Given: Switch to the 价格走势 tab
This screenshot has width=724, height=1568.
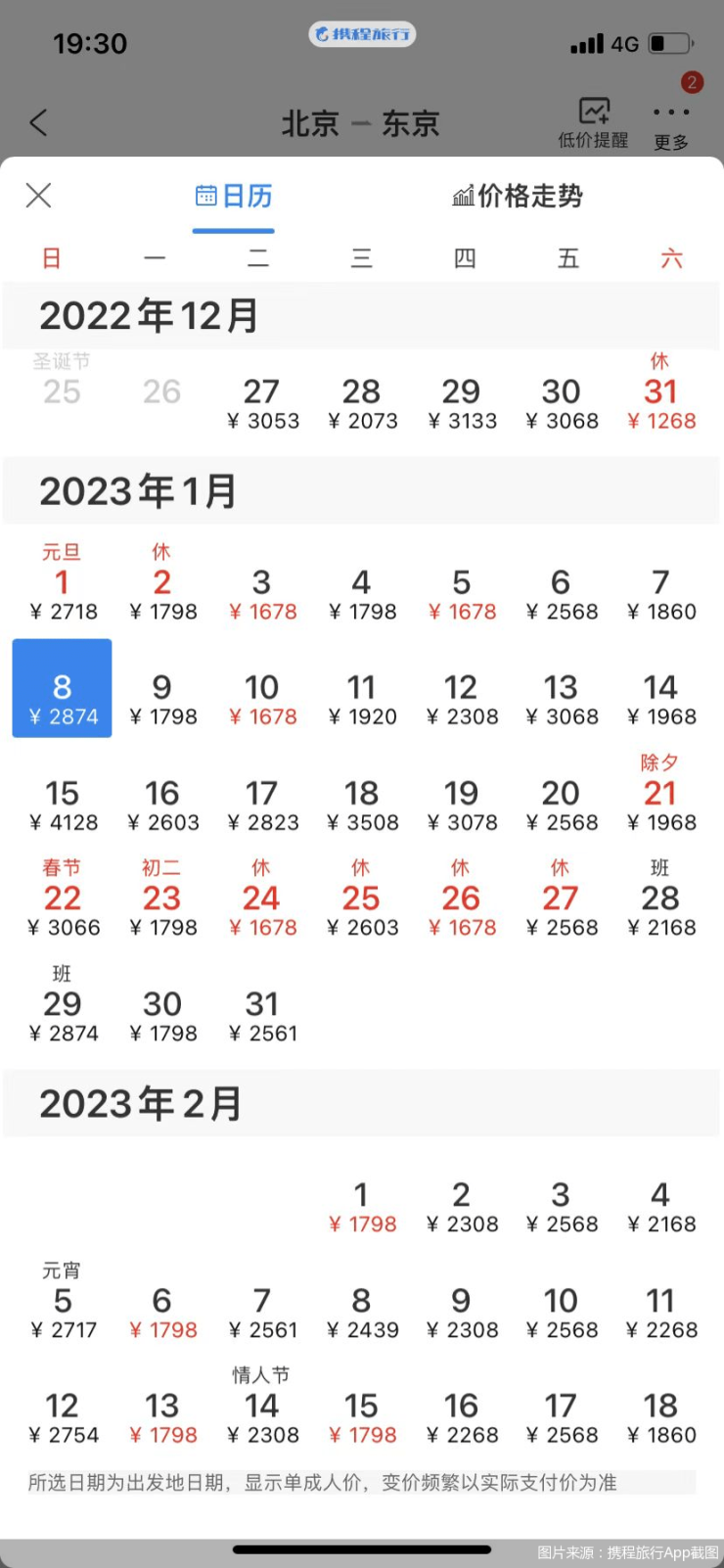Looking at the screenshot, I should click(x=518, y=196).
